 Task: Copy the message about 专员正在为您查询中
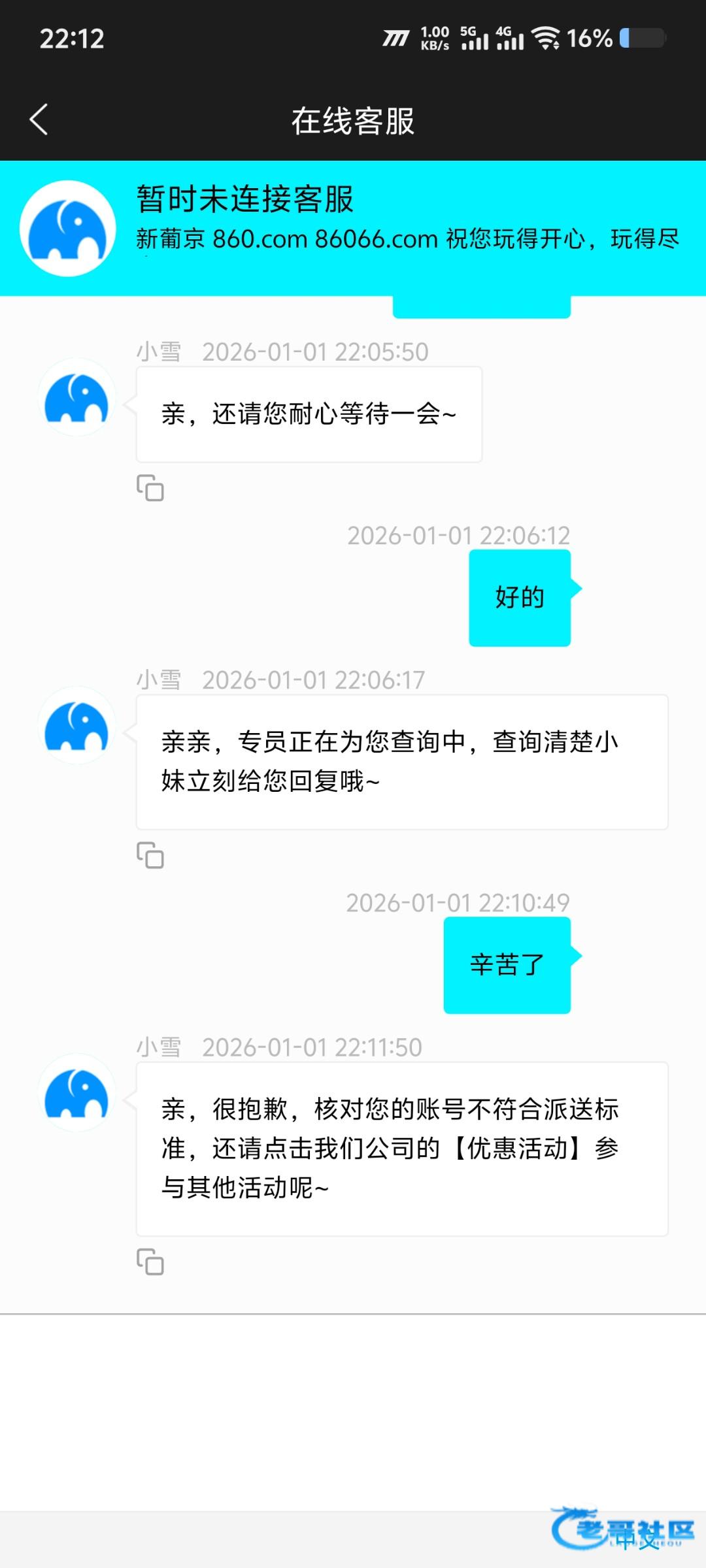pyautogui.click(x=150, y=855)
